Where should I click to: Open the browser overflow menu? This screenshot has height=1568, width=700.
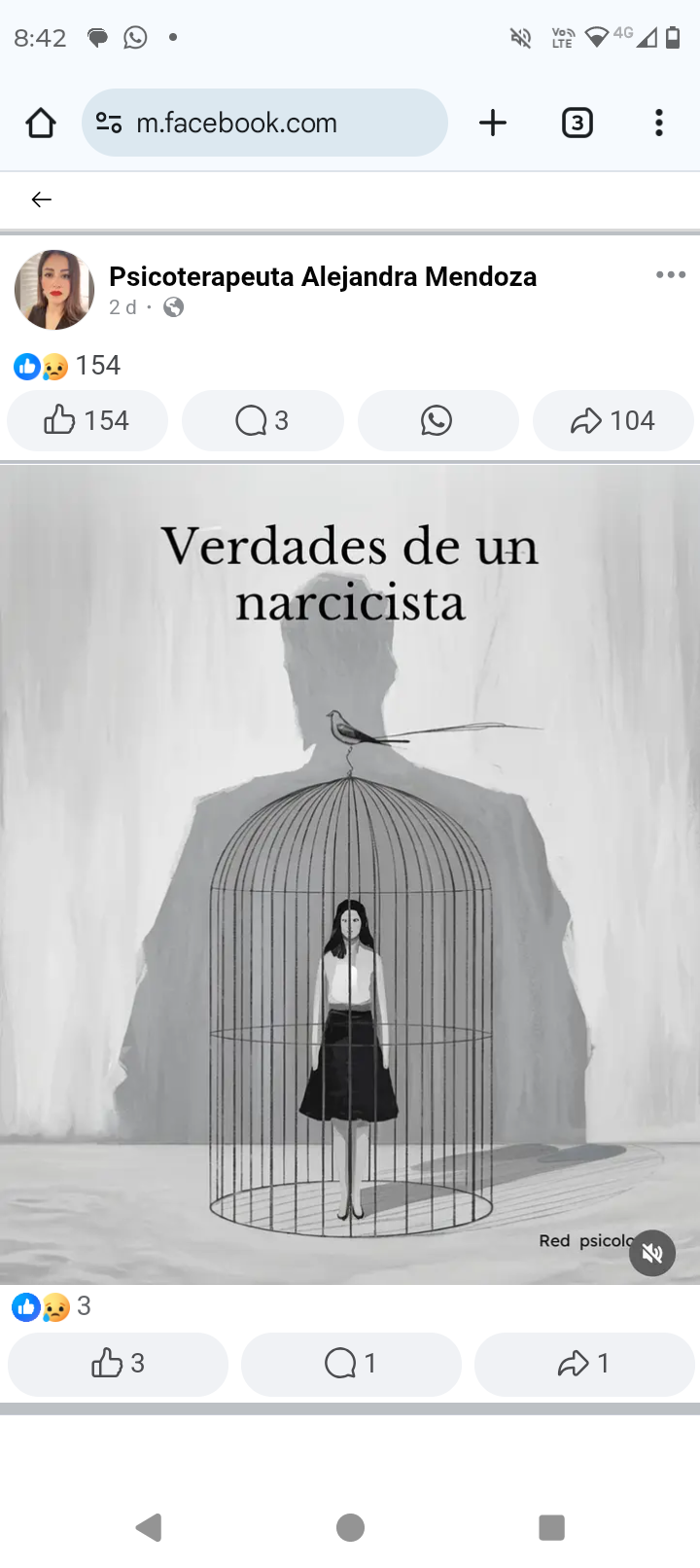(x=659, y=124)
